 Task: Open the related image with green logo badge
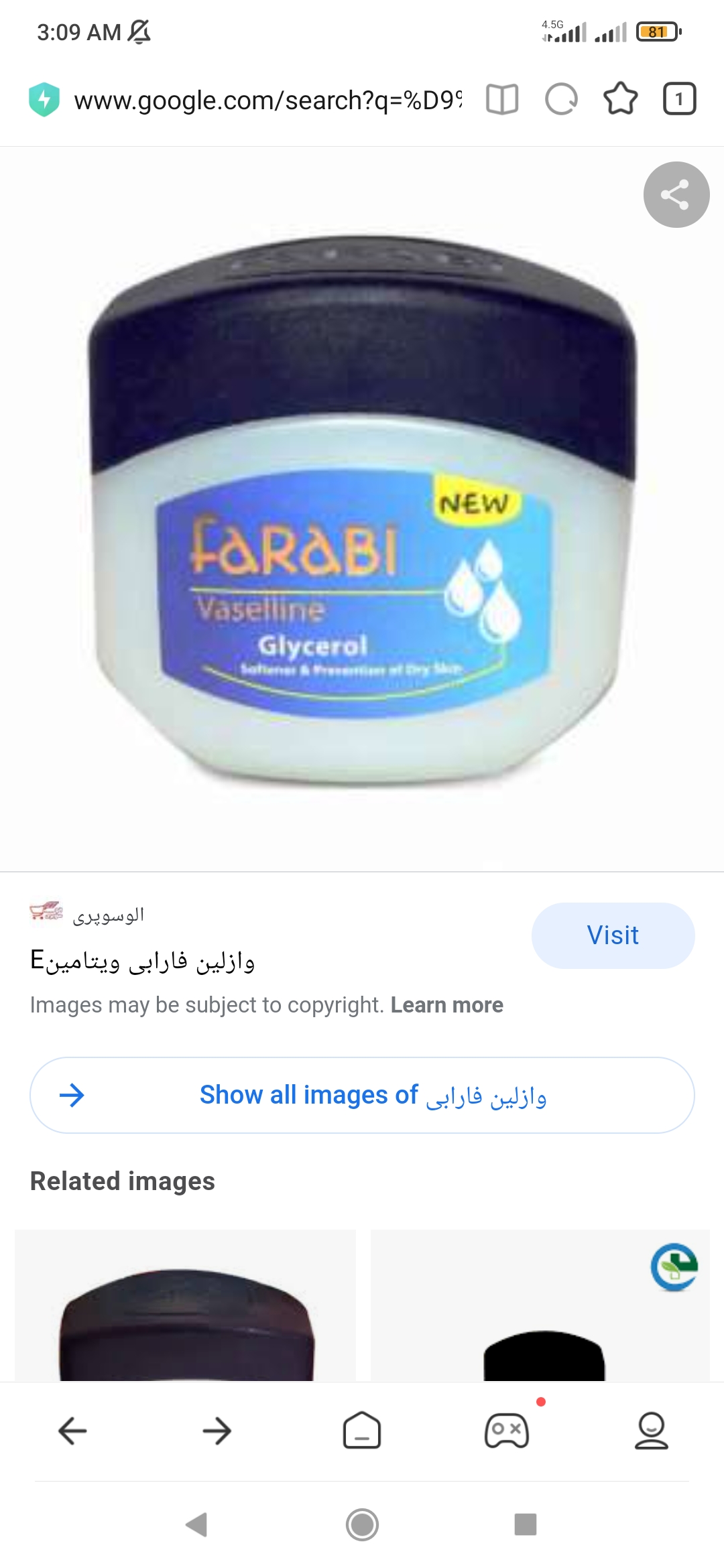tap(540, 1307)
